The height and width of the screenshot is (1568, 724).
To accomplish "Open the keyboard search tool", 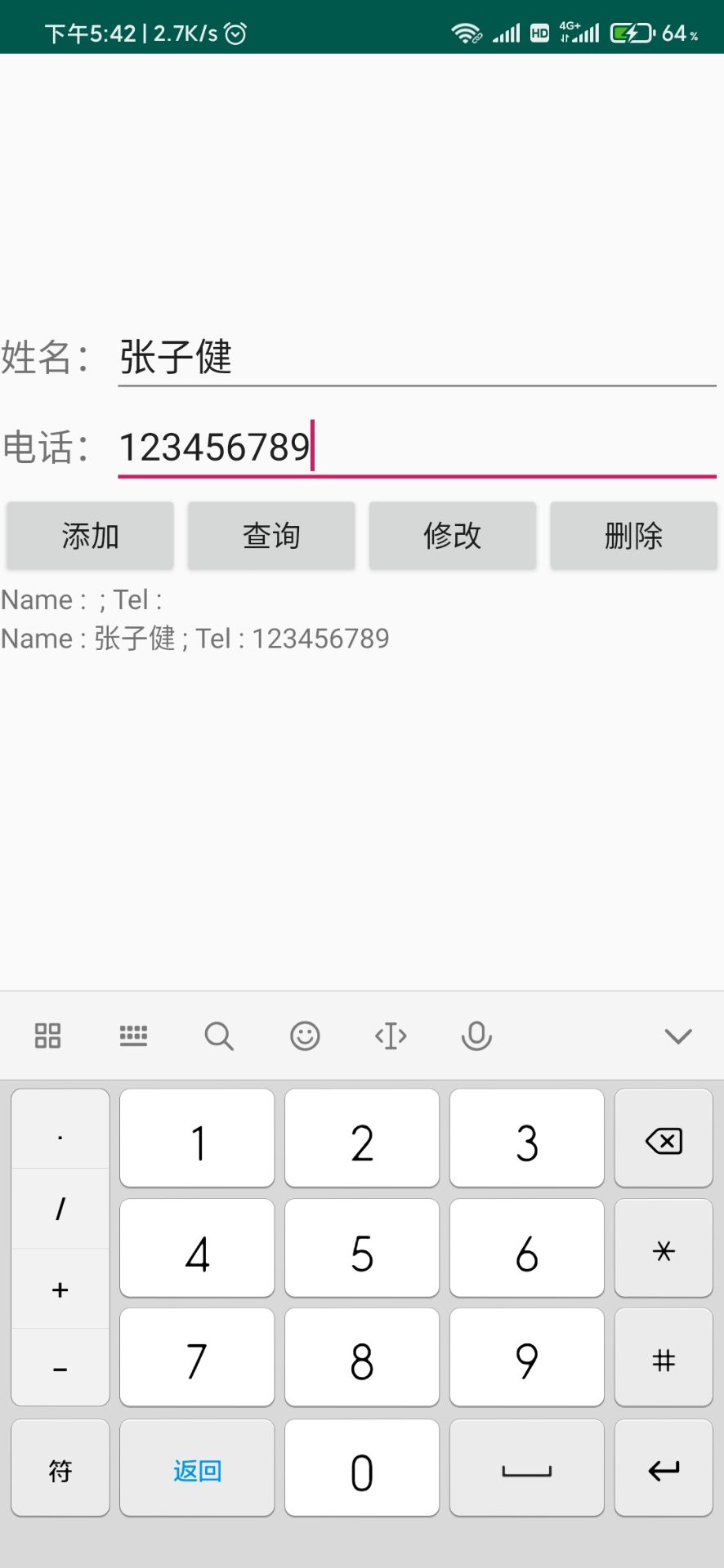I will click(218, 1036).
